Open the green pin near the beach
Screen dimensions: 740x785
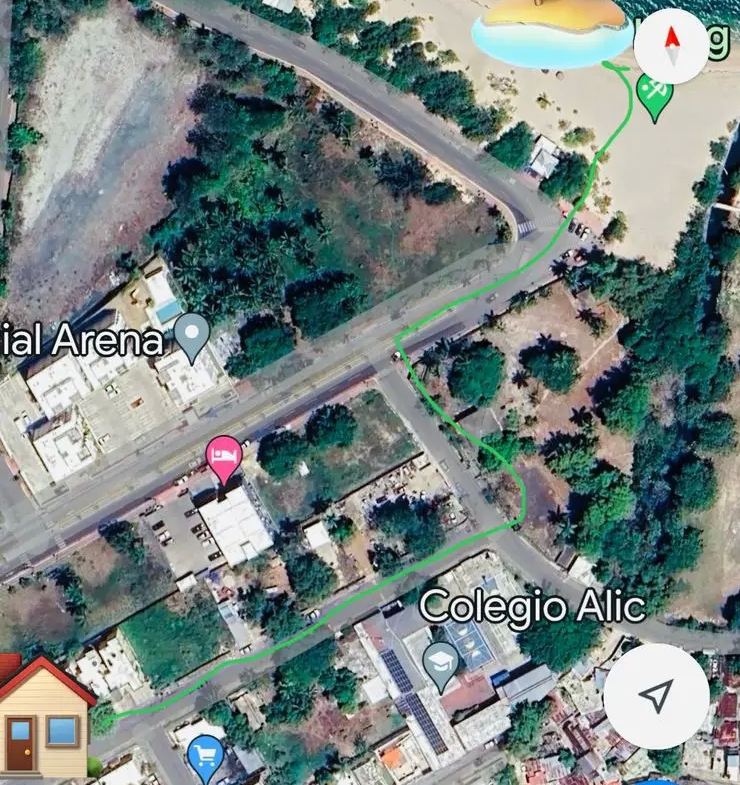pos(655,96)
